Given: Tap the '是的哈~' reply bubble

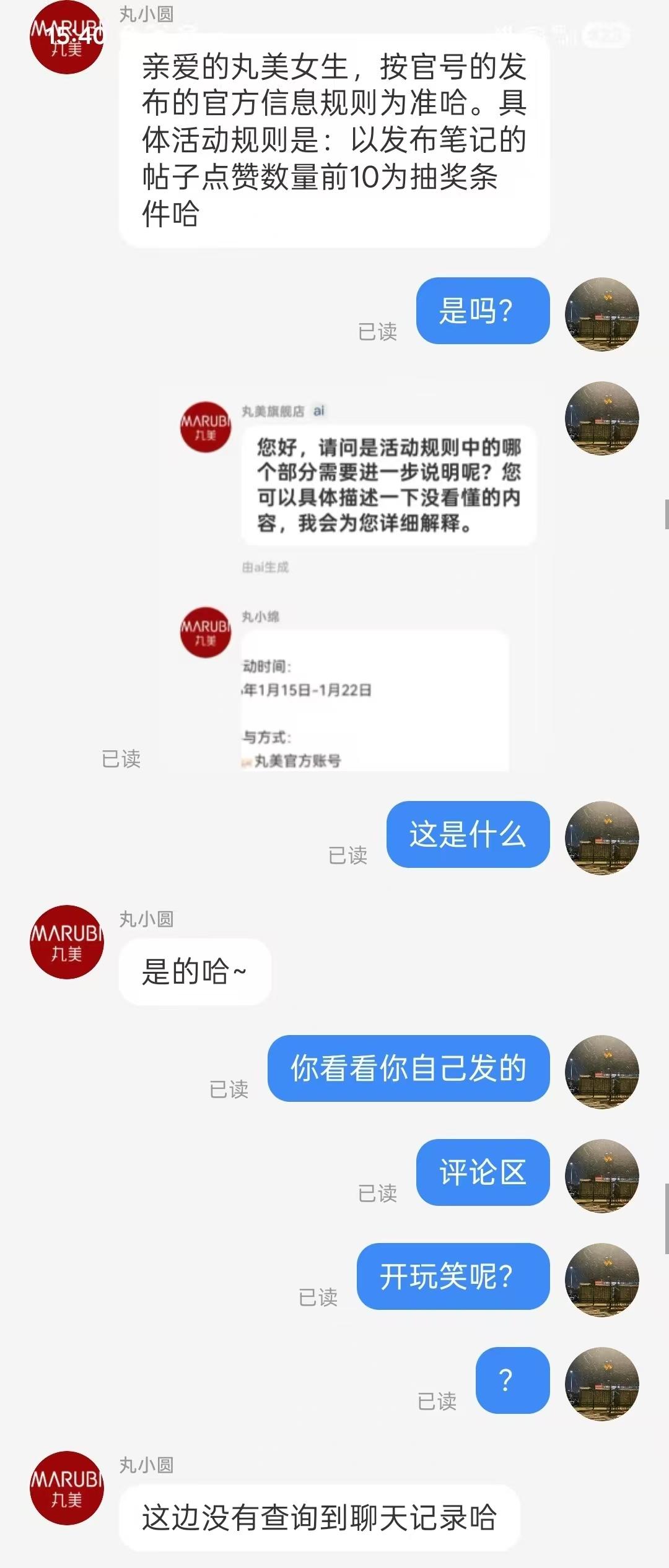Looking at the screenshot, I should tap(194, 972).
